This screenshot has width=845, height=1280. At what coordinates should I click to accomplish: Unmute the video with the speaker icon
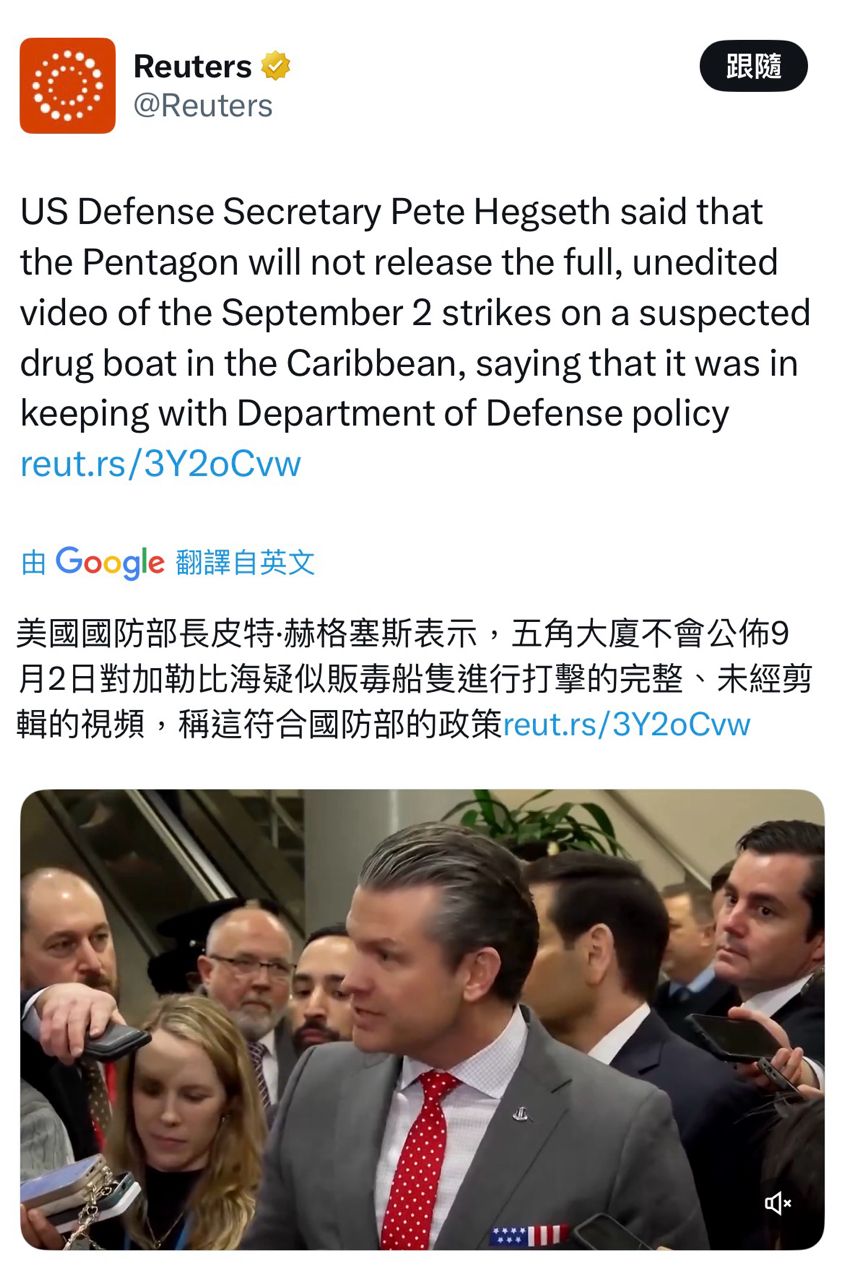tap(777, 1204)
